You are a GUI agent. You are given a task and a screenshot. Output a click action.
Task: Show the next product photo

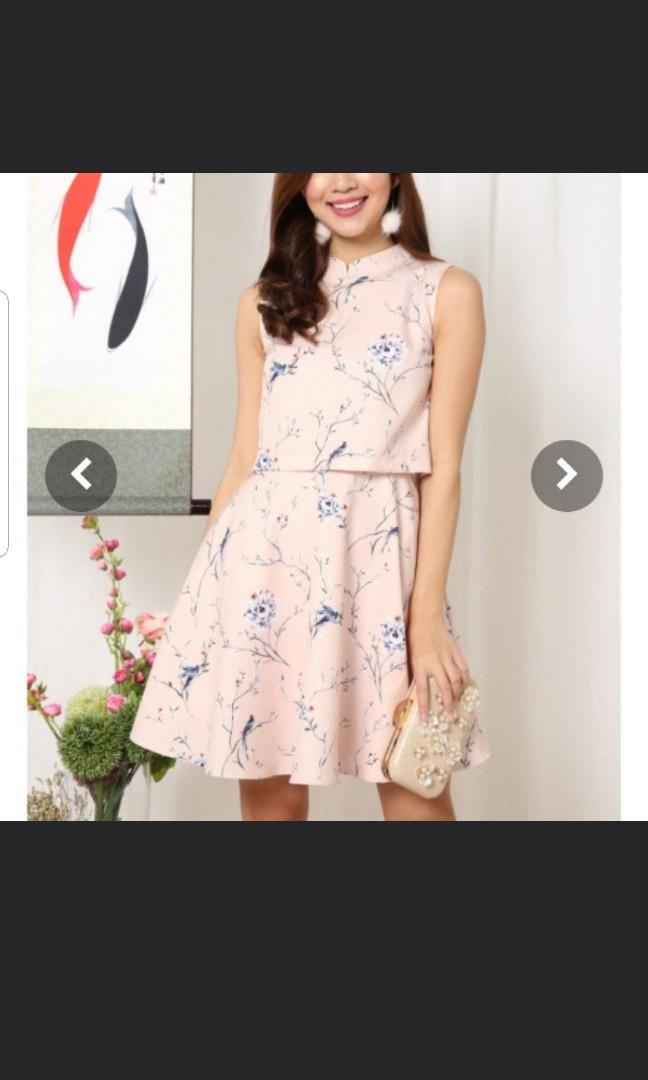coord(566,476)
